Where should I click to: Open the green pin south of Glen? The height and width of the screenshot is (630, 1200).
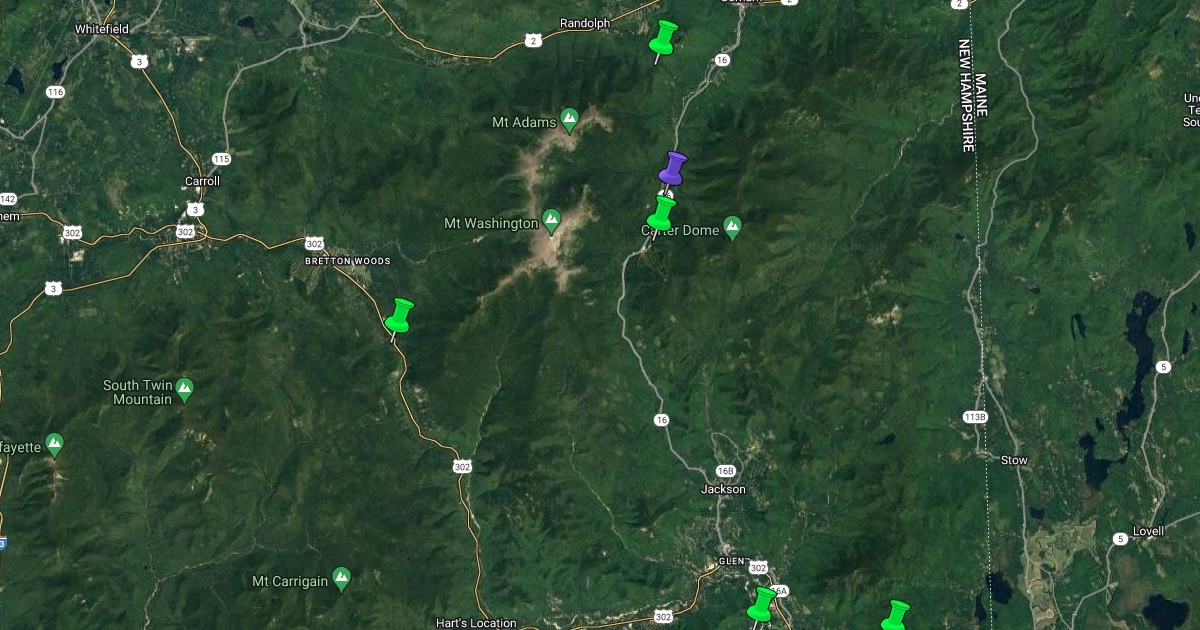pos(762,603)
